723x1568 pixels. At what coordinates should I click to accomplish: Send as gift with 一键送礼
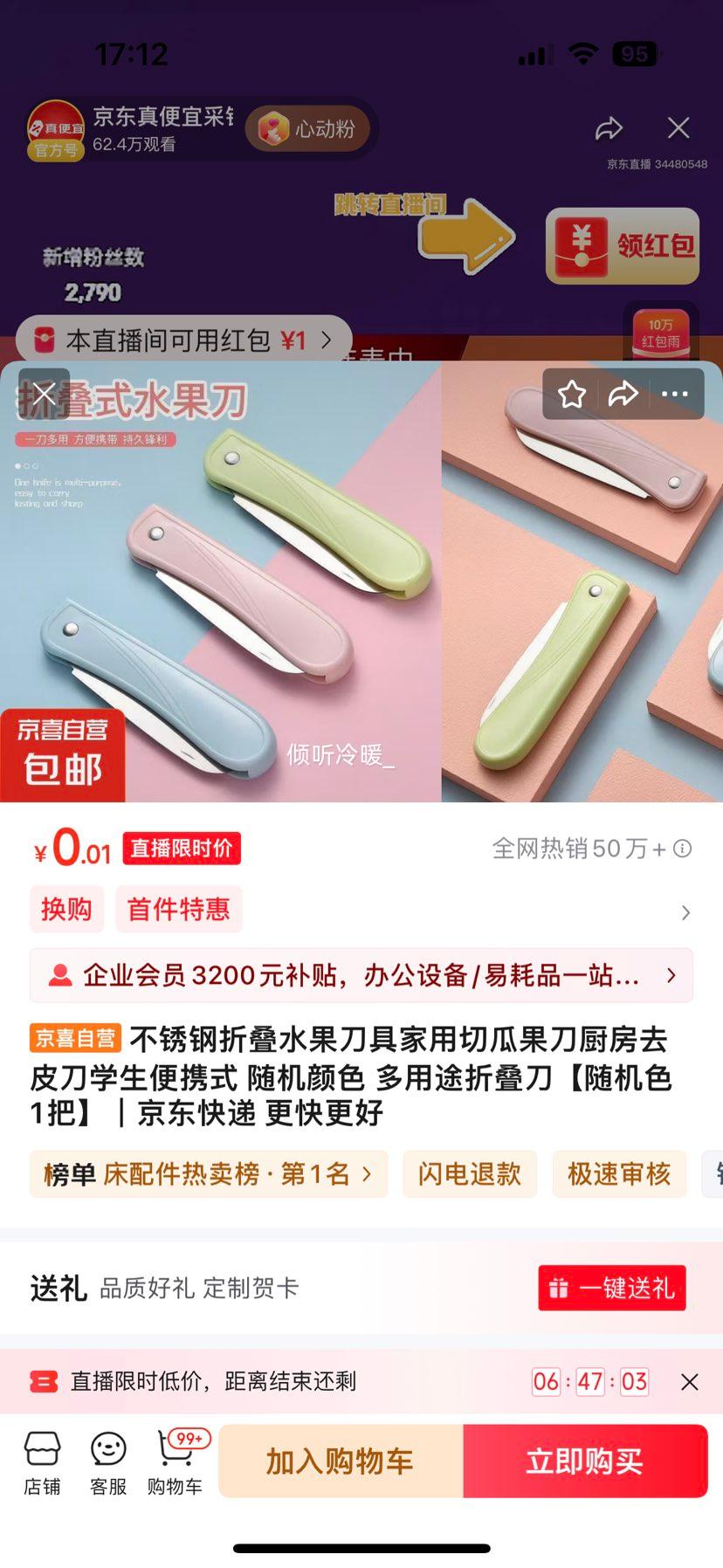(x=611, y=1288)
